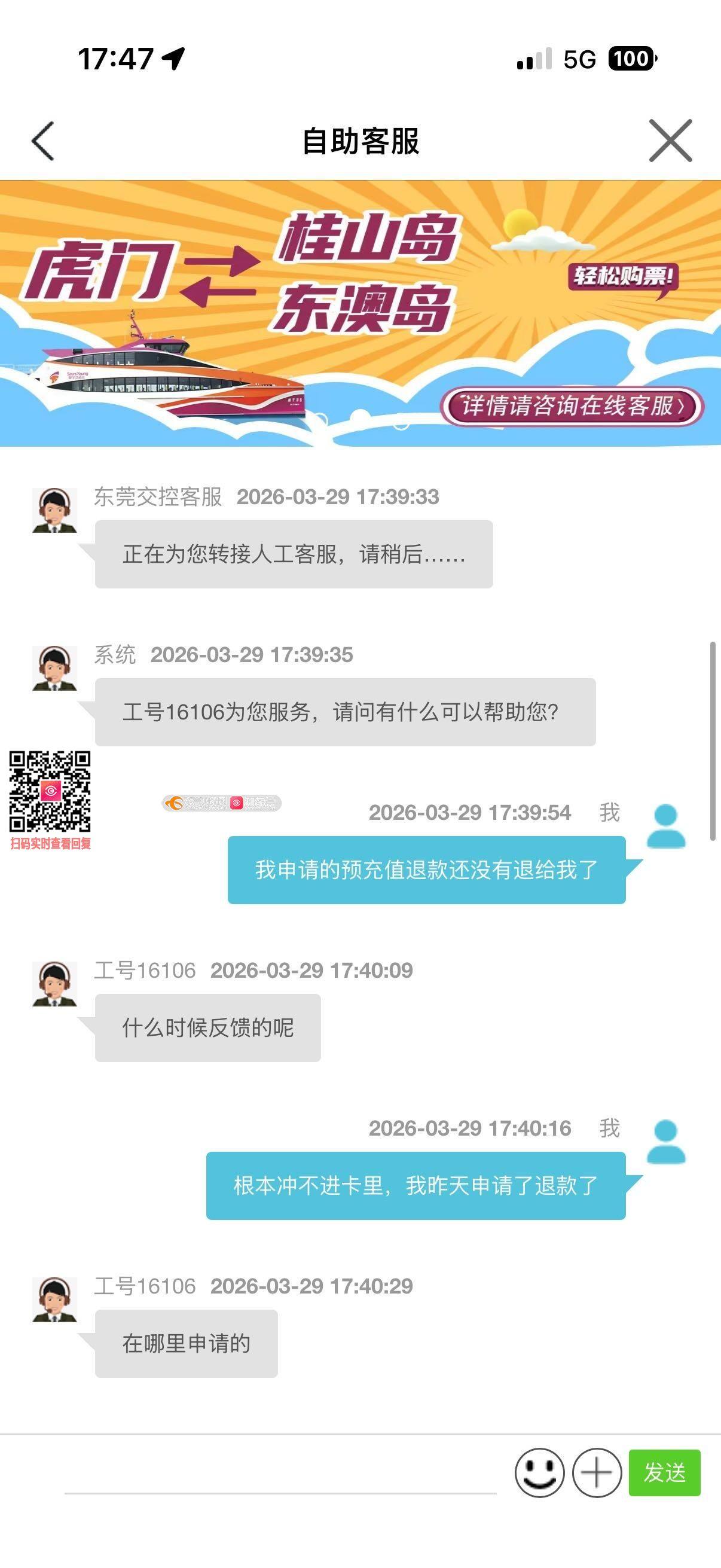This screenshot has height=1568, width=721.
Task: Tap the green 发送 button
Action: (664, 1472)
